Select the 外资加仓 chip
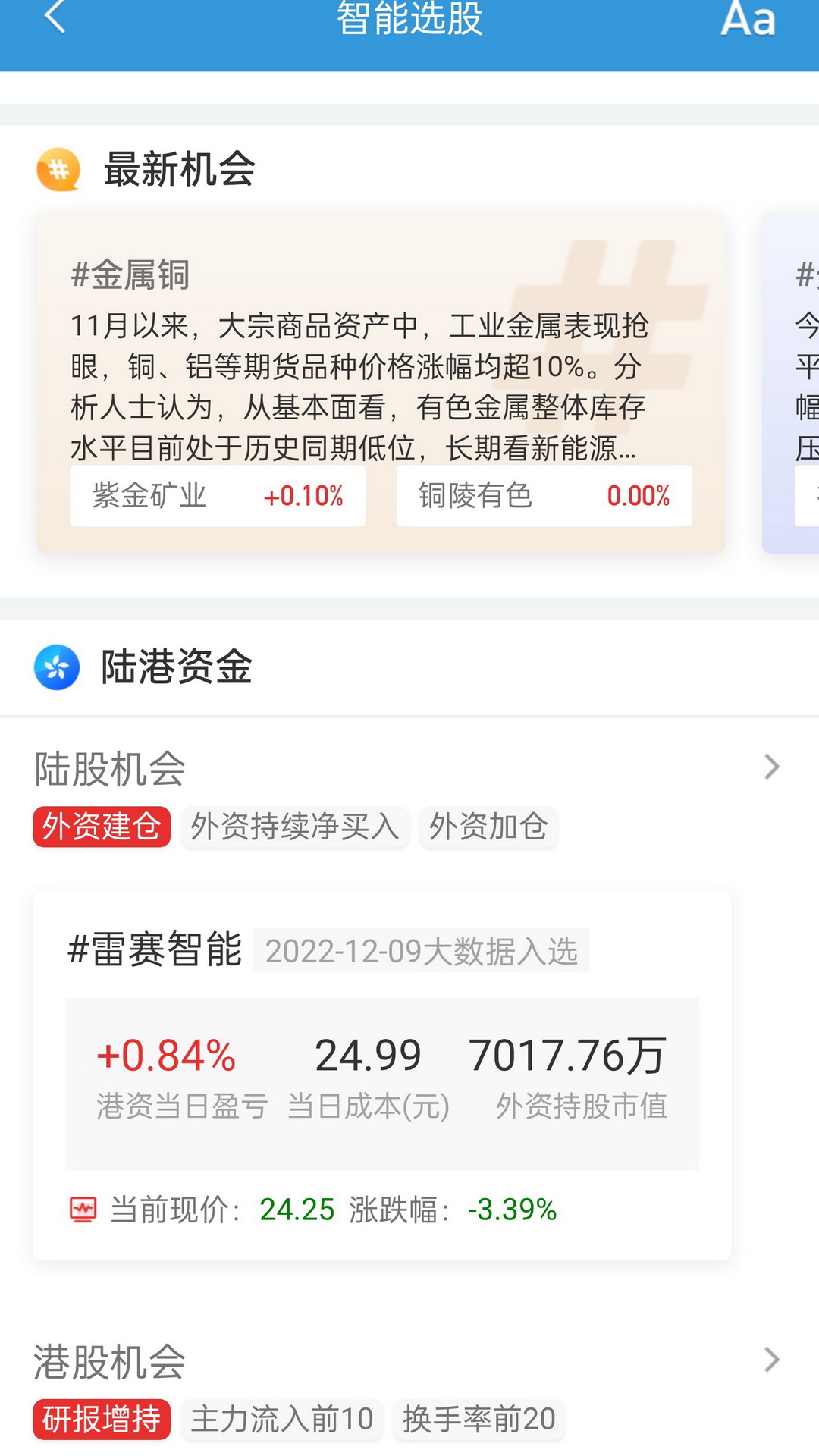 coord(488,827)
